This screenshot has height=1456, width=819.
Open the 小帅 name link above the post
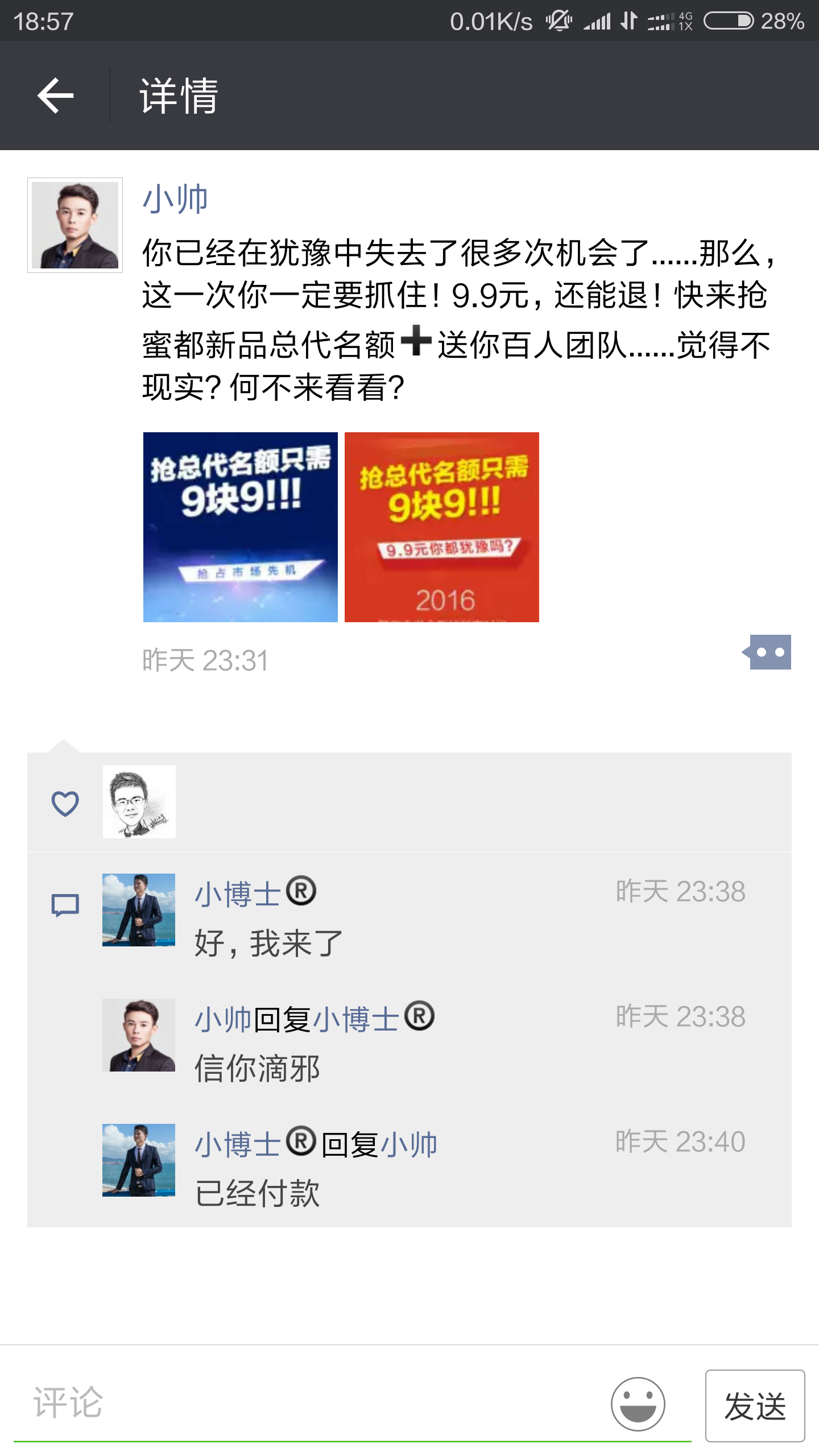[175, 200]
